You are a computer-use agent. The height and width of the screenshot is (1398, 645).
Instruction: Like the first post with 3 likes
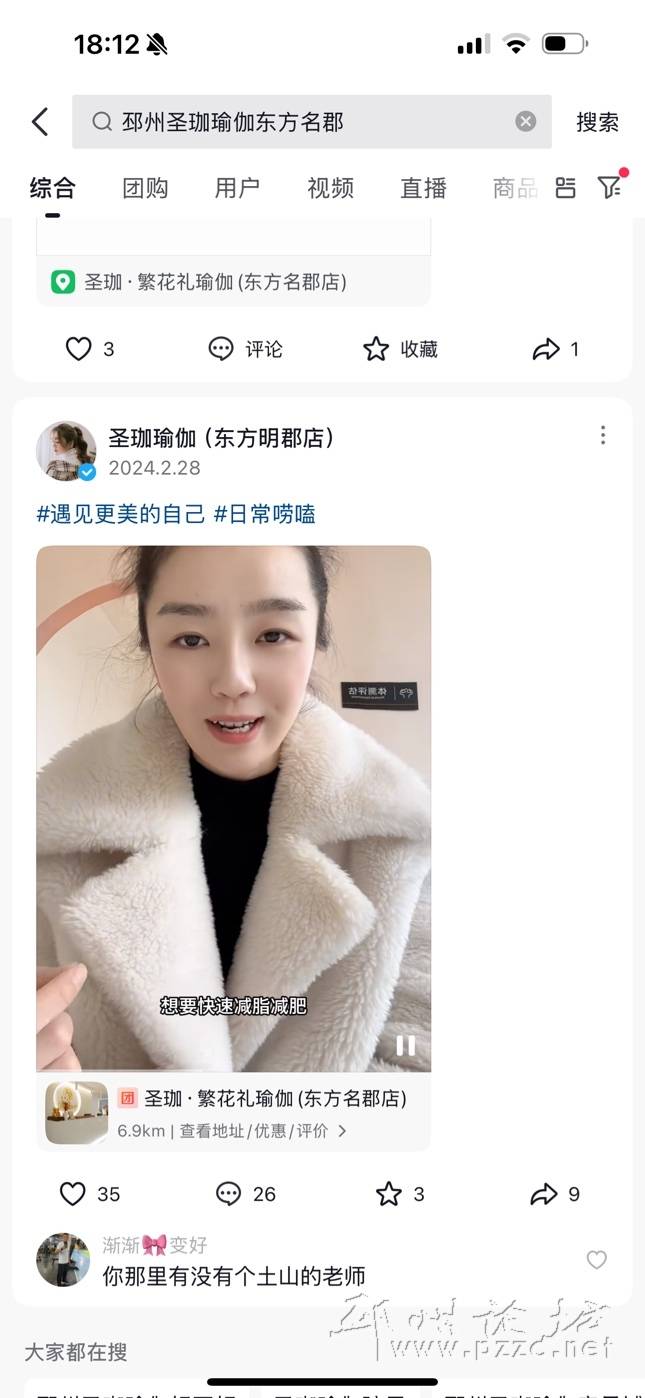point(79,349)
